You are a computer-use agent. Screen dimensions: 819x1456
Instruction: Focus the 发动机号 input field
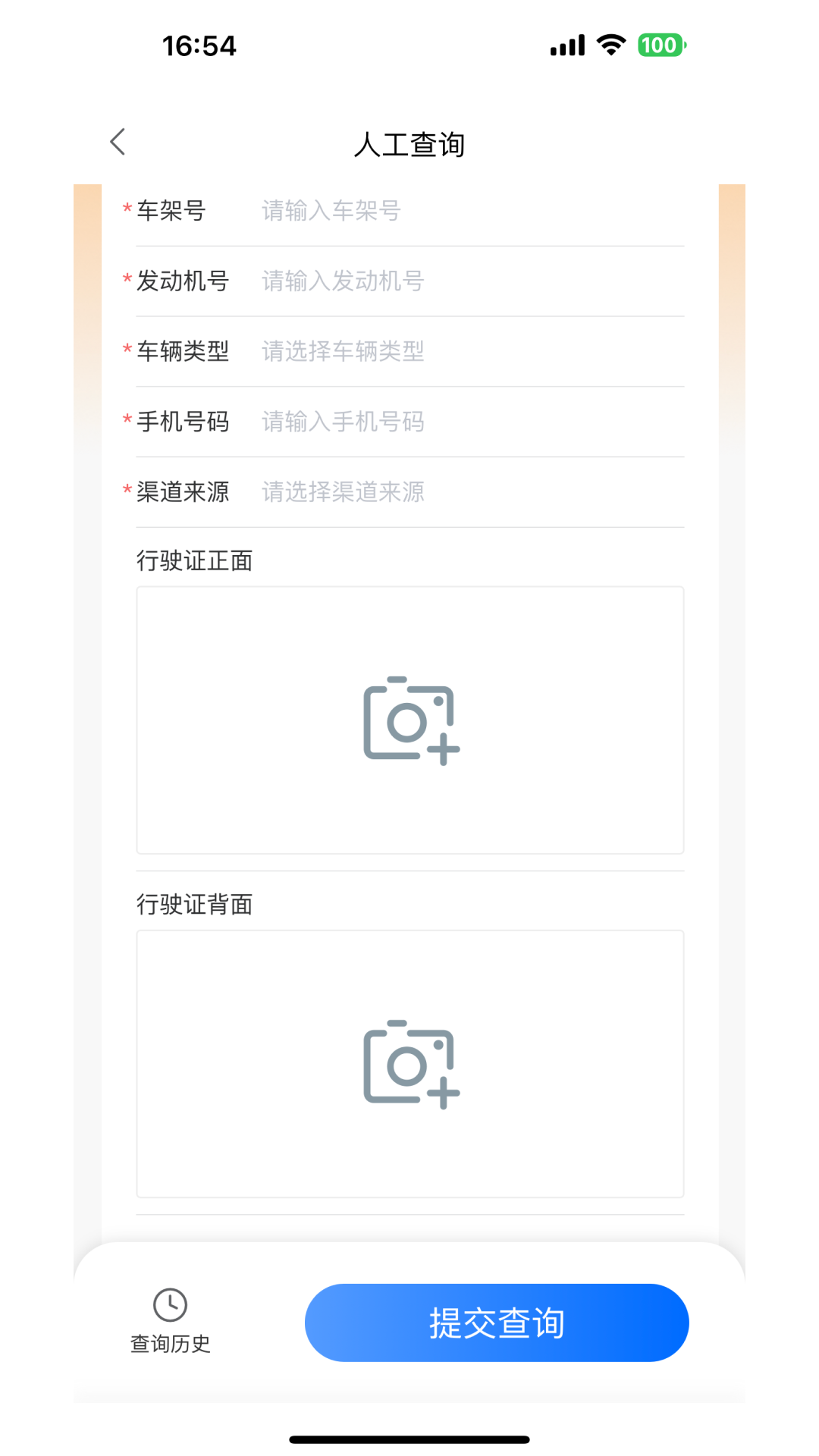[x=472, y=281]
